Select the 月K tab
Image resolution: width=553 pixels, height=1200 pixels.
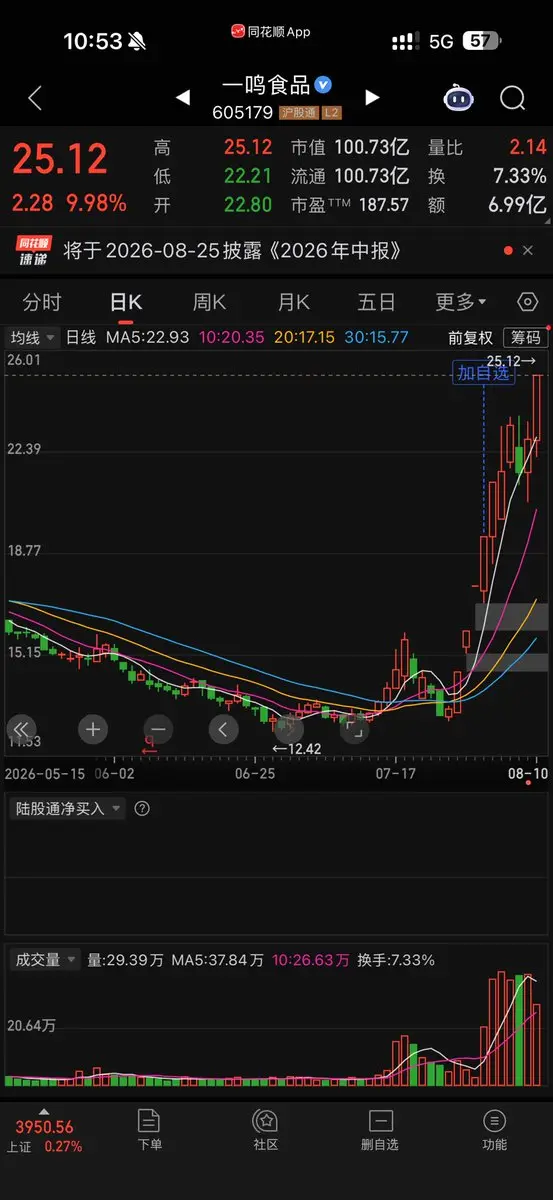pos(293,302)
